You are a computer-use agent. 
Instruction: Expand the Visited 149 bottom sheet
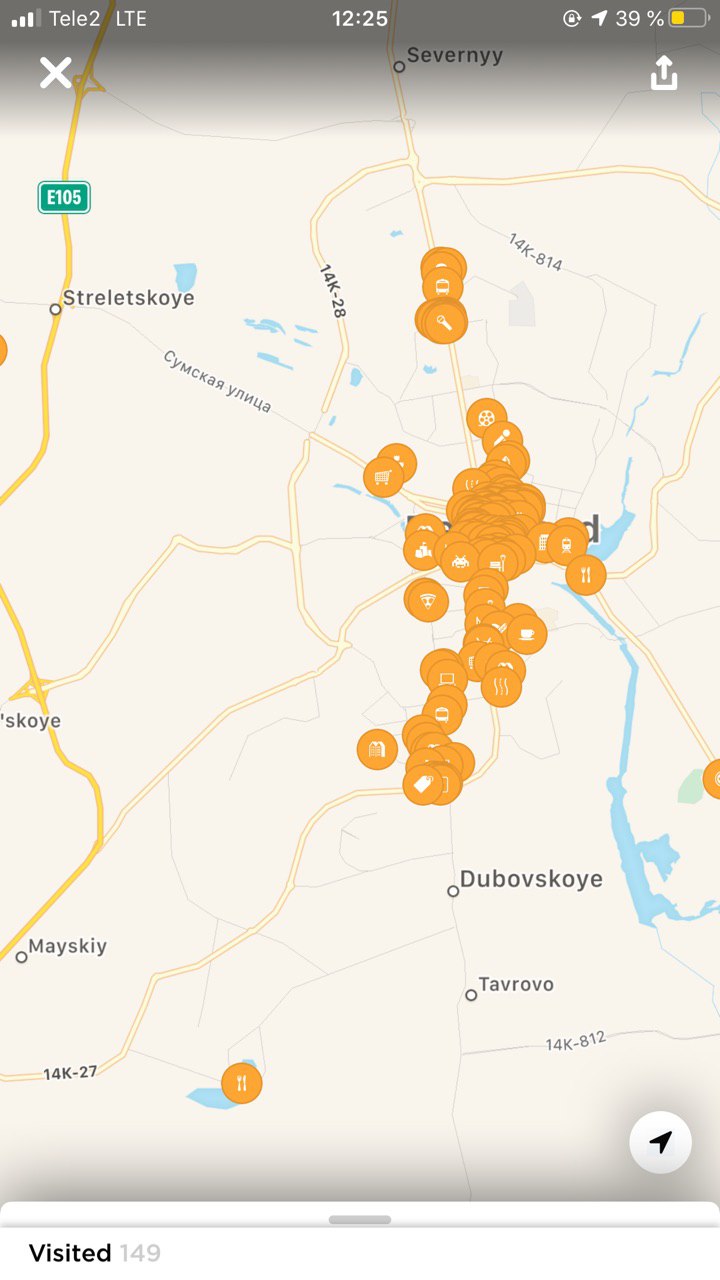[x=360, y=1220]
